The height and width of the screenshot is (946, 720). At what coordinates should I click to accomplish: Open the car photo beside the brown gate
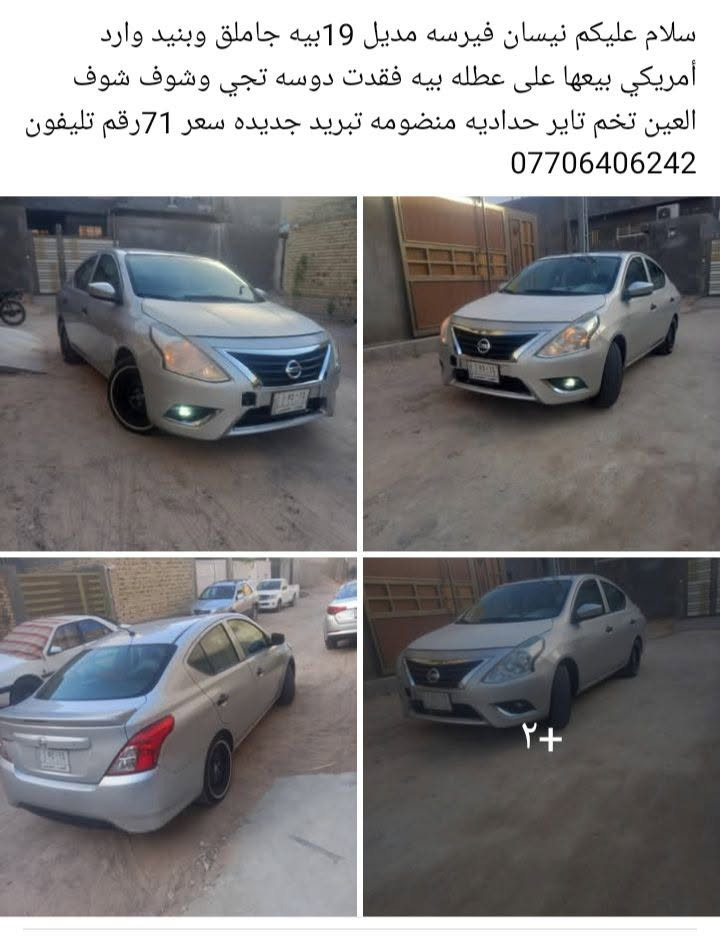[x=541, y=373]
